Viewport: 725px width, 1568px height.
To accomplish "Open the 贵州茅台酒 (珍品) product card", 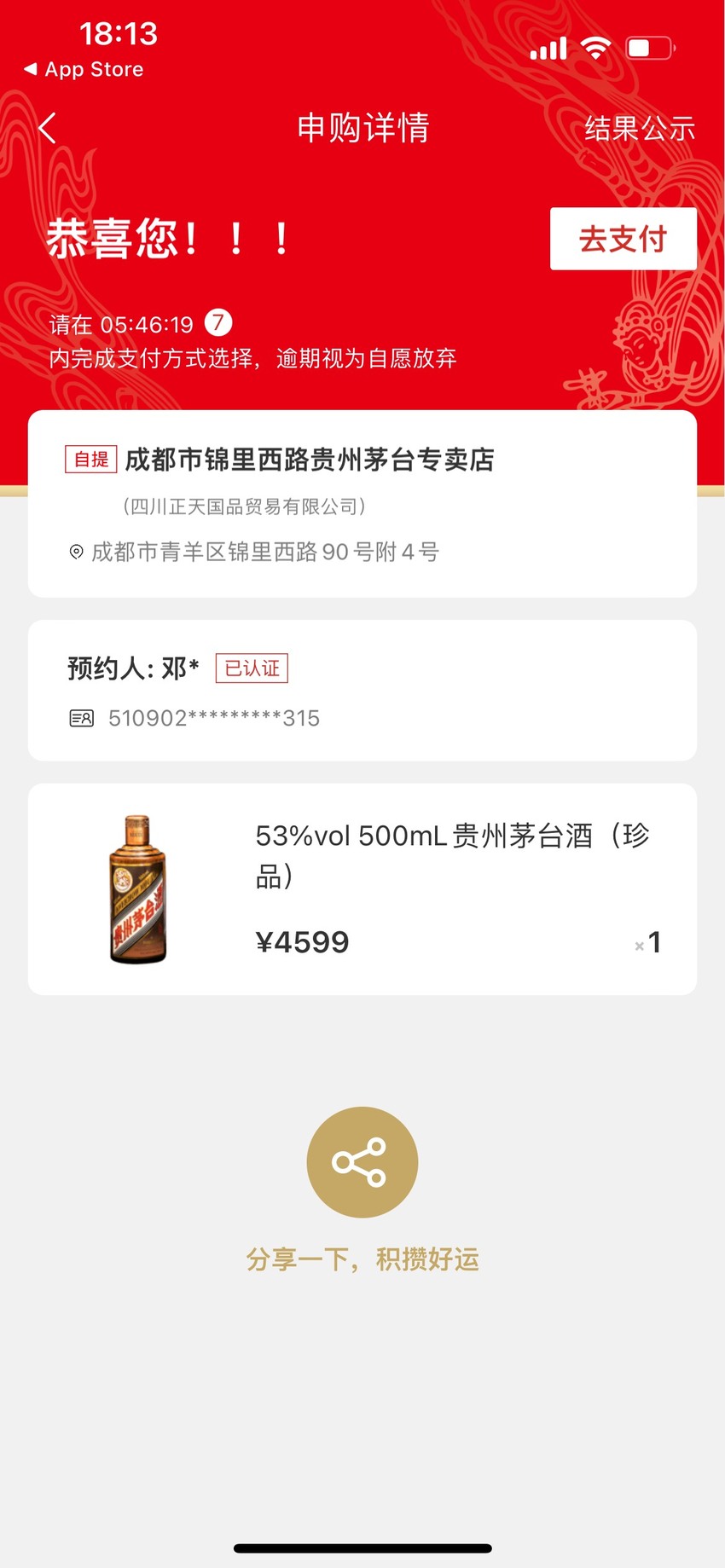I will [362, 888].
